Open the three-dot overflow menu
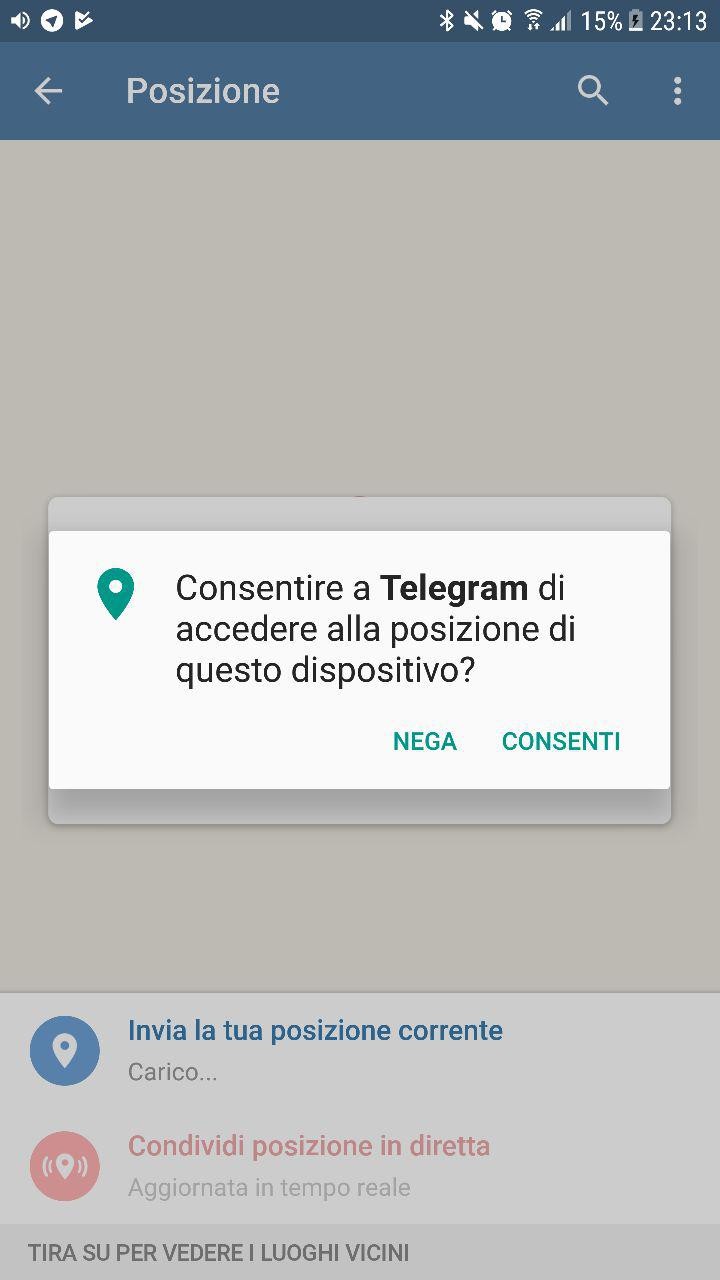The width and height of the screenshot is (720, 1280). [677, 91]
